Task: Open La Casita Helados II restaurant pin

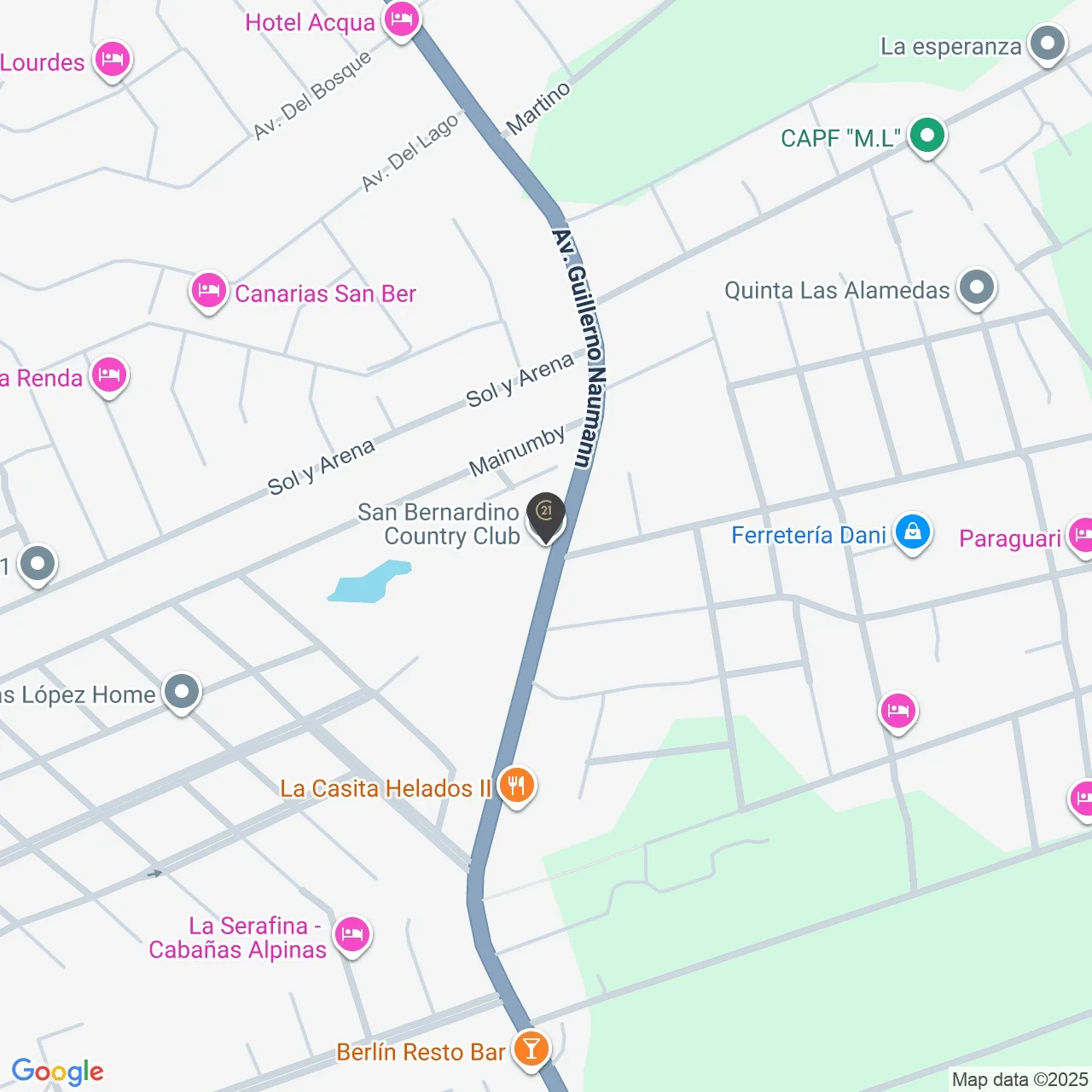Action: pyautogui.click(x=515, y=785)
